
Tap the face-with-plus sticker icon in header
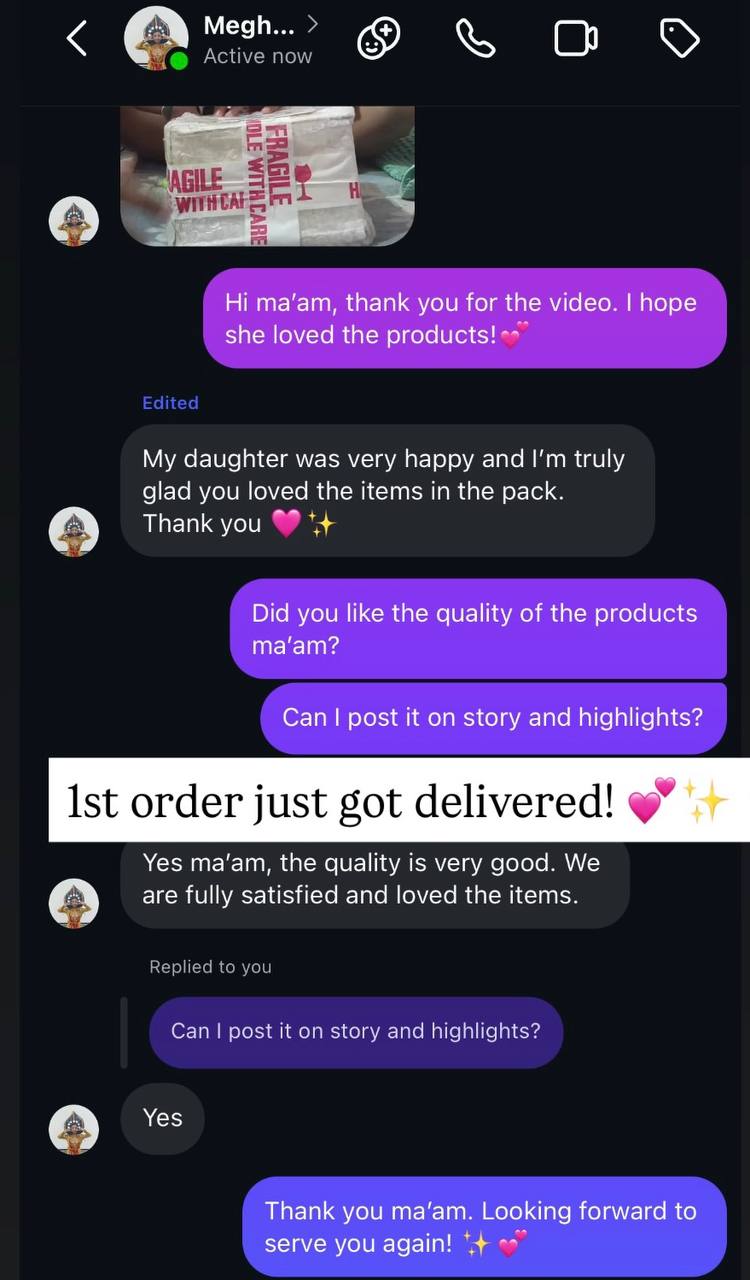378,38
